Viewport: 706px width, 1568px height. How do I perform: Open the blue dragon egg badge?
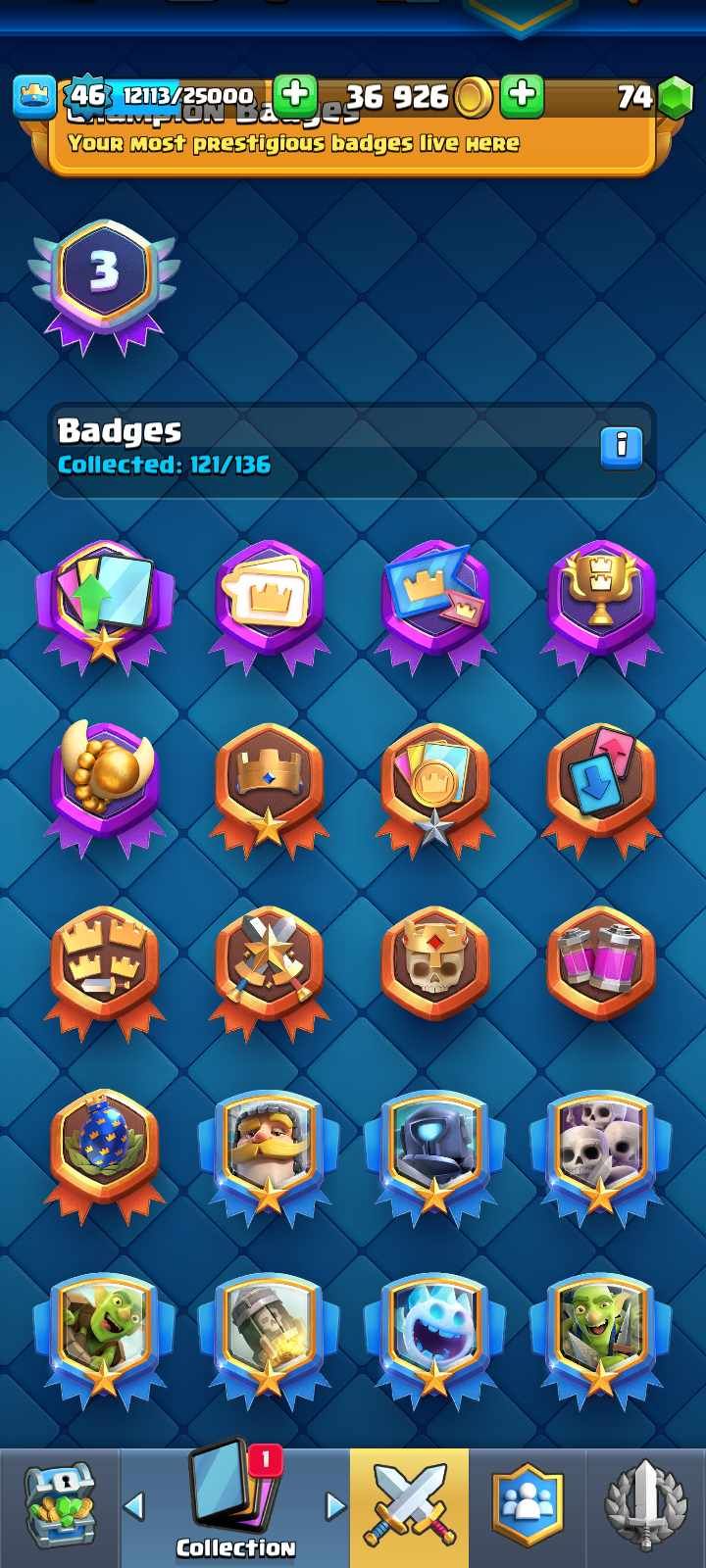(x=104, y=1145)
